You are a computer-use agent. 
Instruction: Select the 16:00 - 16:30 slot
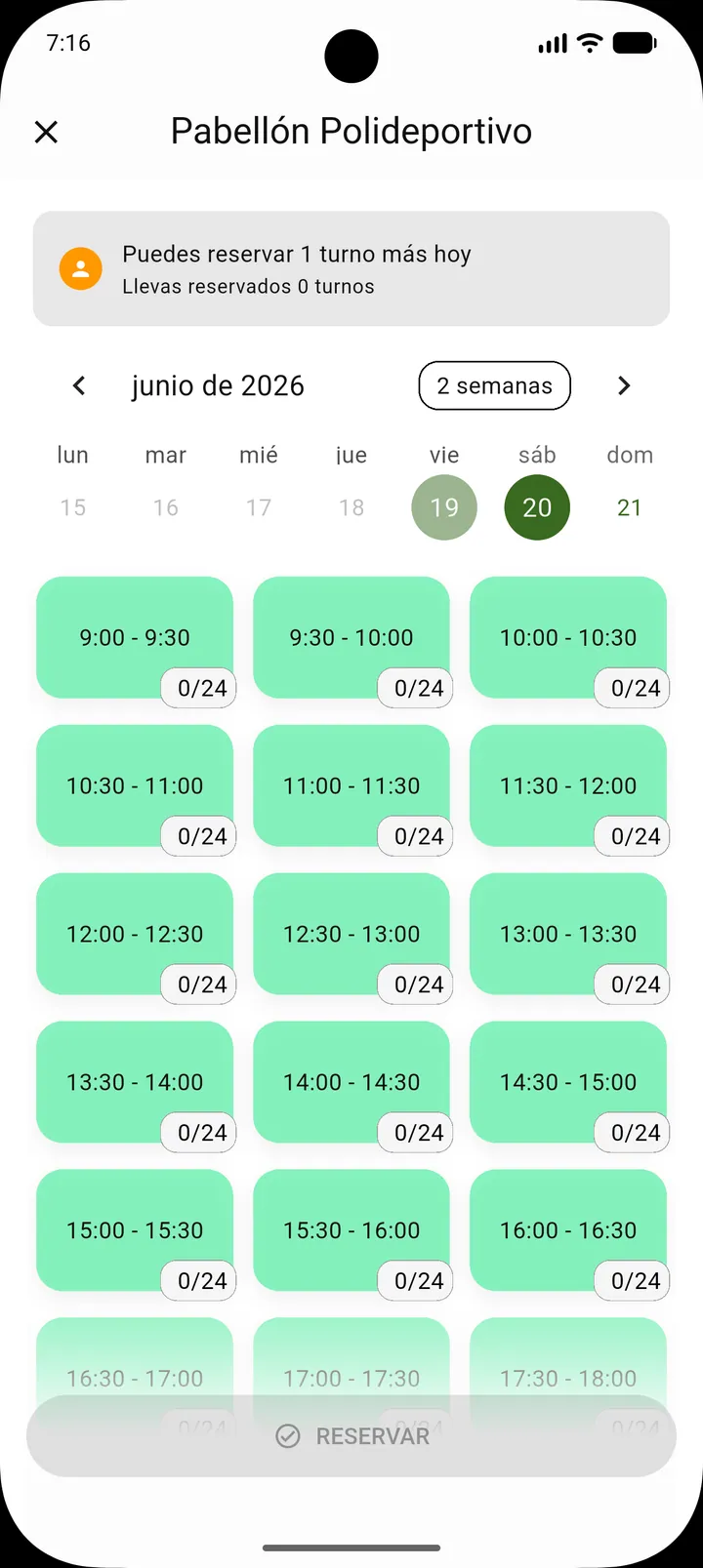[x=568, y=1230]
